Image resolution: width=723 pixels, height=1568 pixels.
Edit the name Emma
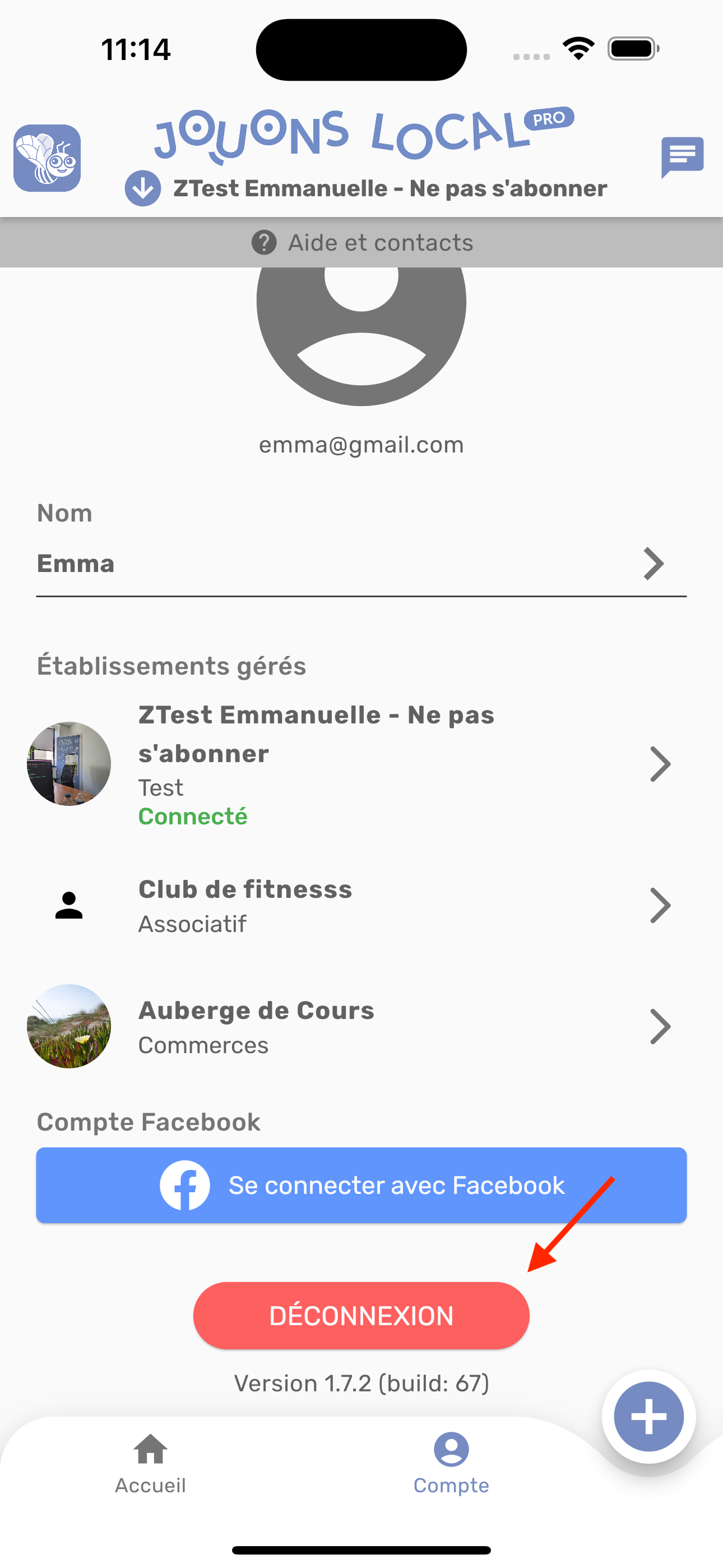tap(361, 564)
